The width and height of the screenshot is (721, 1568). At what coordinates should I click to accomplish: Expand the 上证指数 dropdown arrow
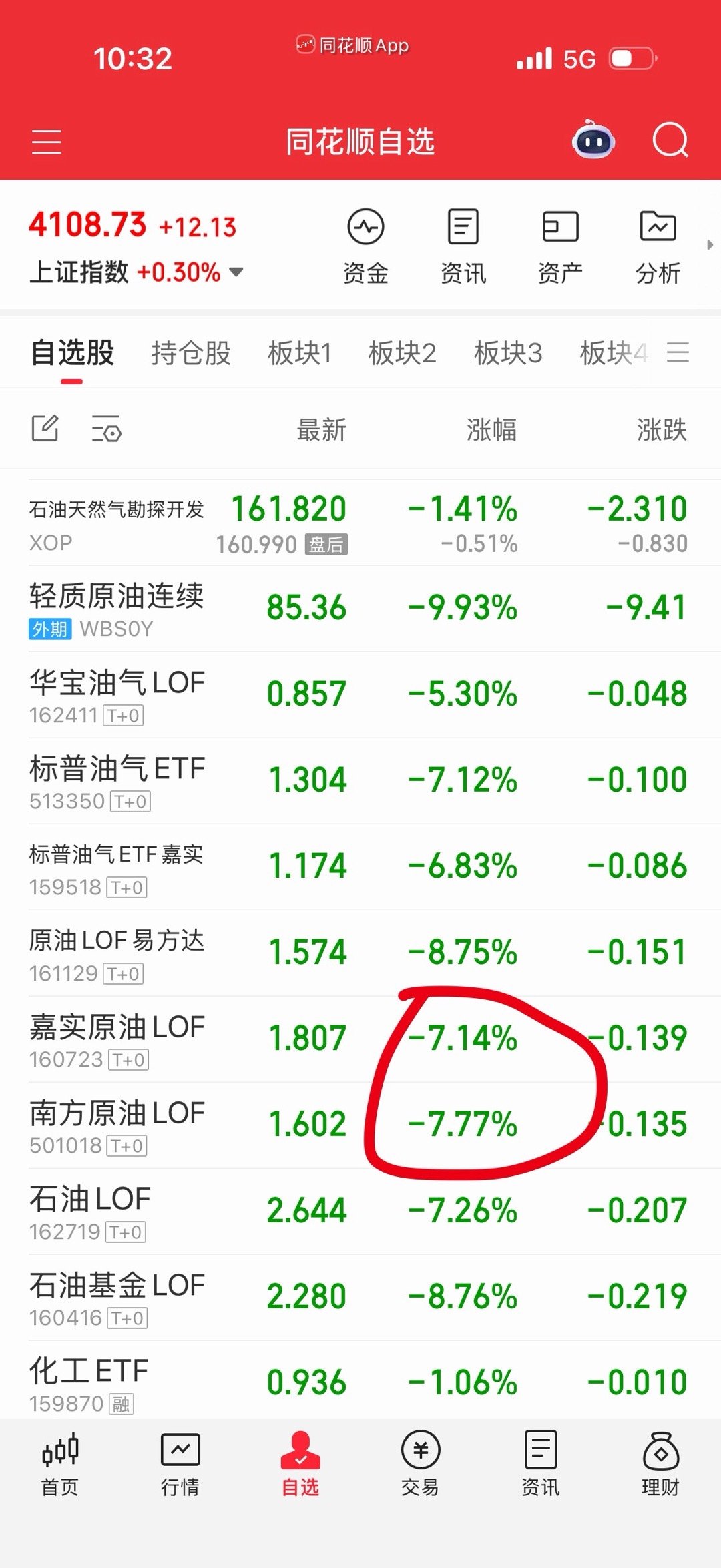click(237, 272)
